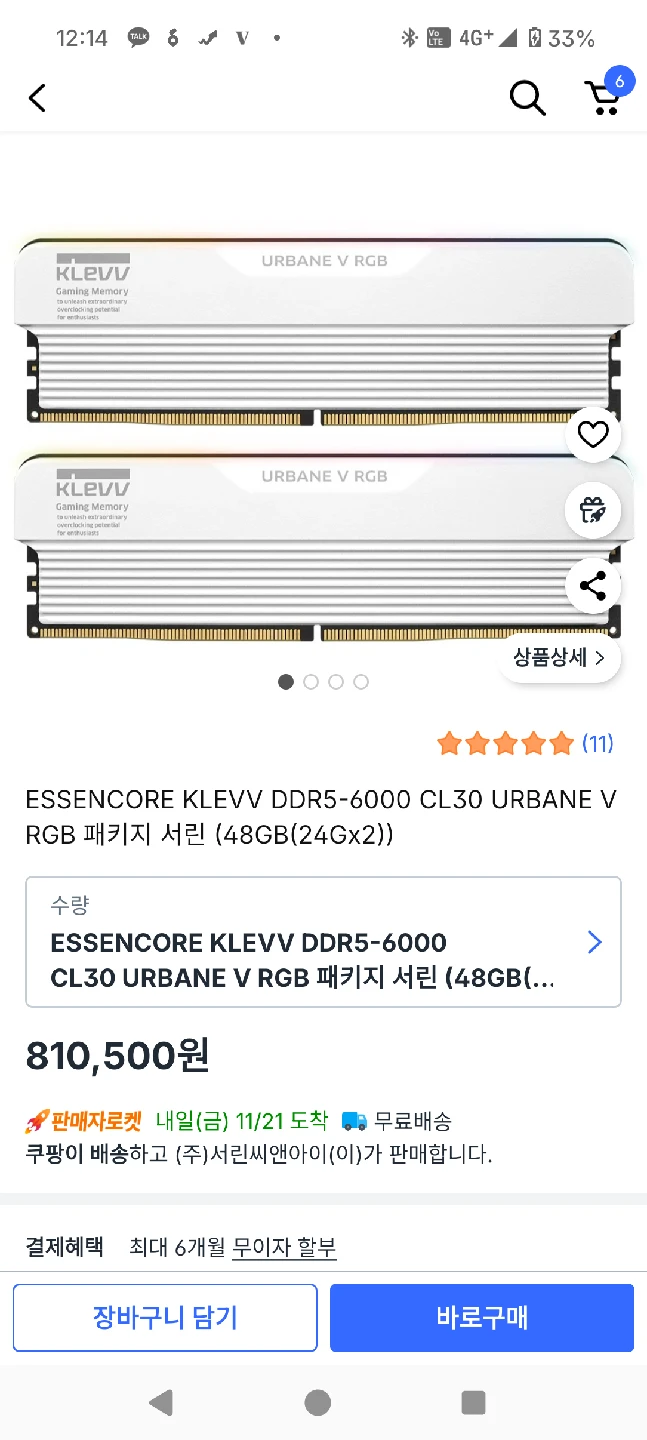
Task: View the 11 star reviews
Action: pos(525,743)
